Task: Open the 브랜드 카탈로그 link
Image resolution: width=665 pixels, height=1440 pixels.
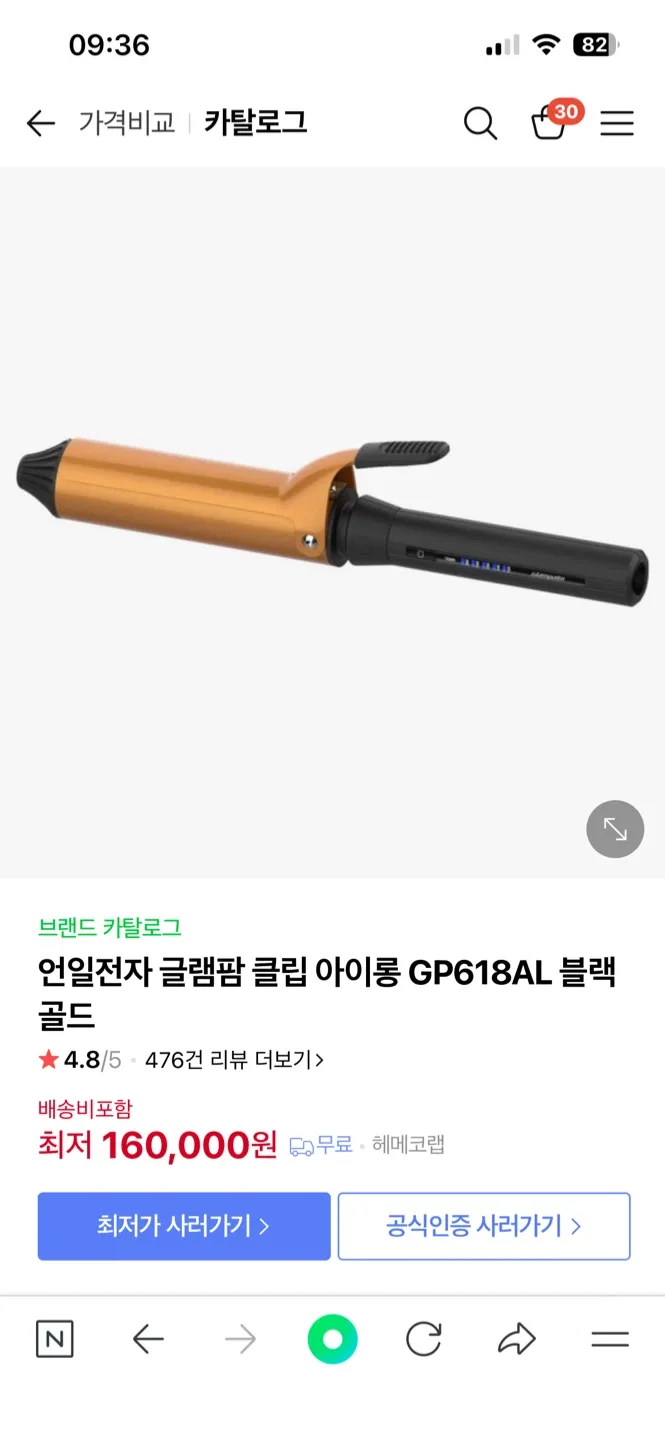Action: tap(110, 927)
